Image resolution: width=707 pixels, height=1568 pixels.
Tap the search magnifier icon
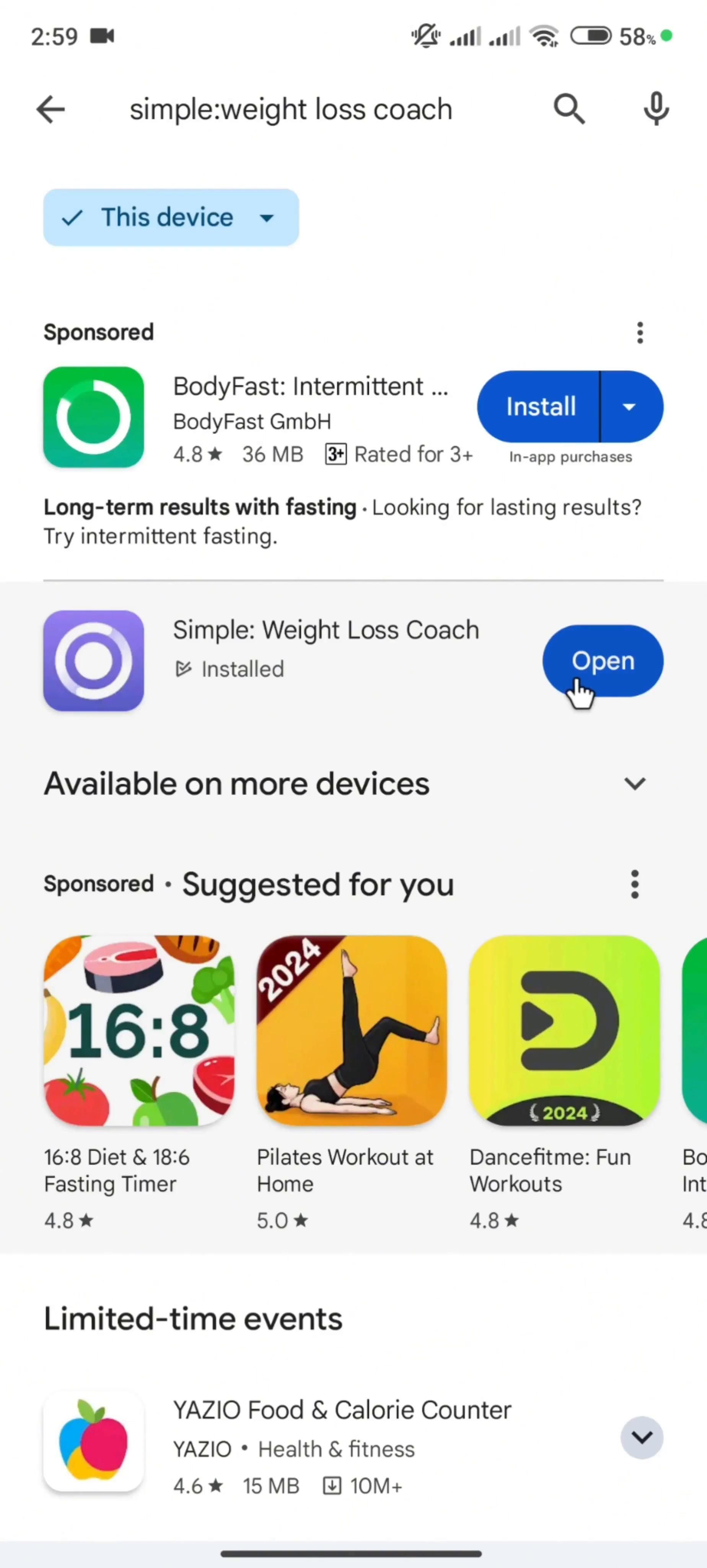(569, 109)
